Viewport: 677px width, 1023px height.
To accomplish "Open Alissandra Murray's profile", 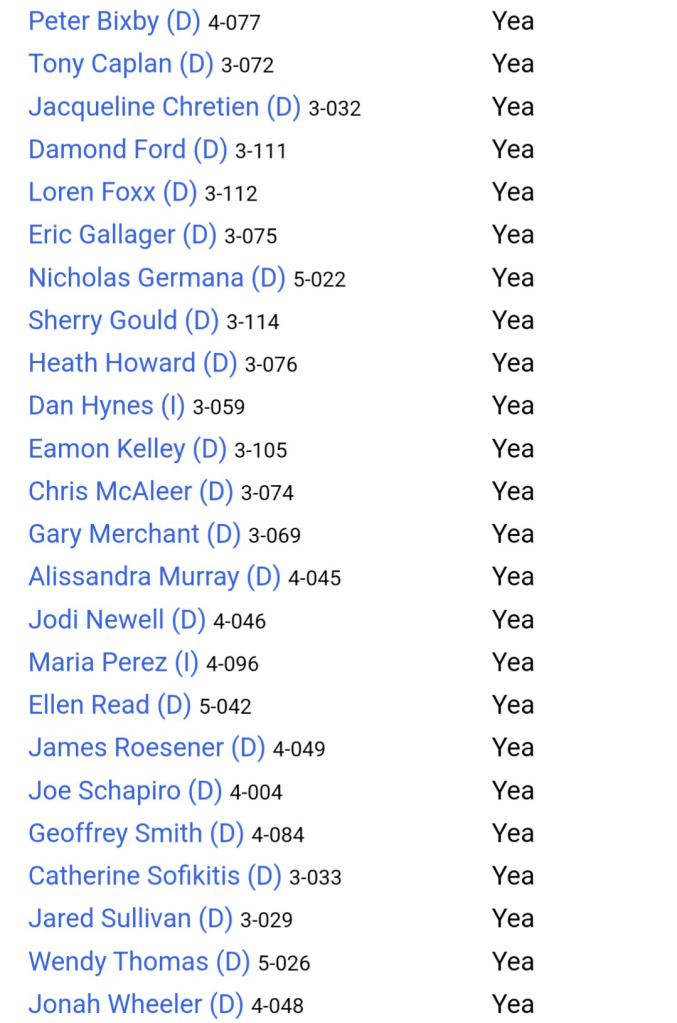I will pos(154,577).
